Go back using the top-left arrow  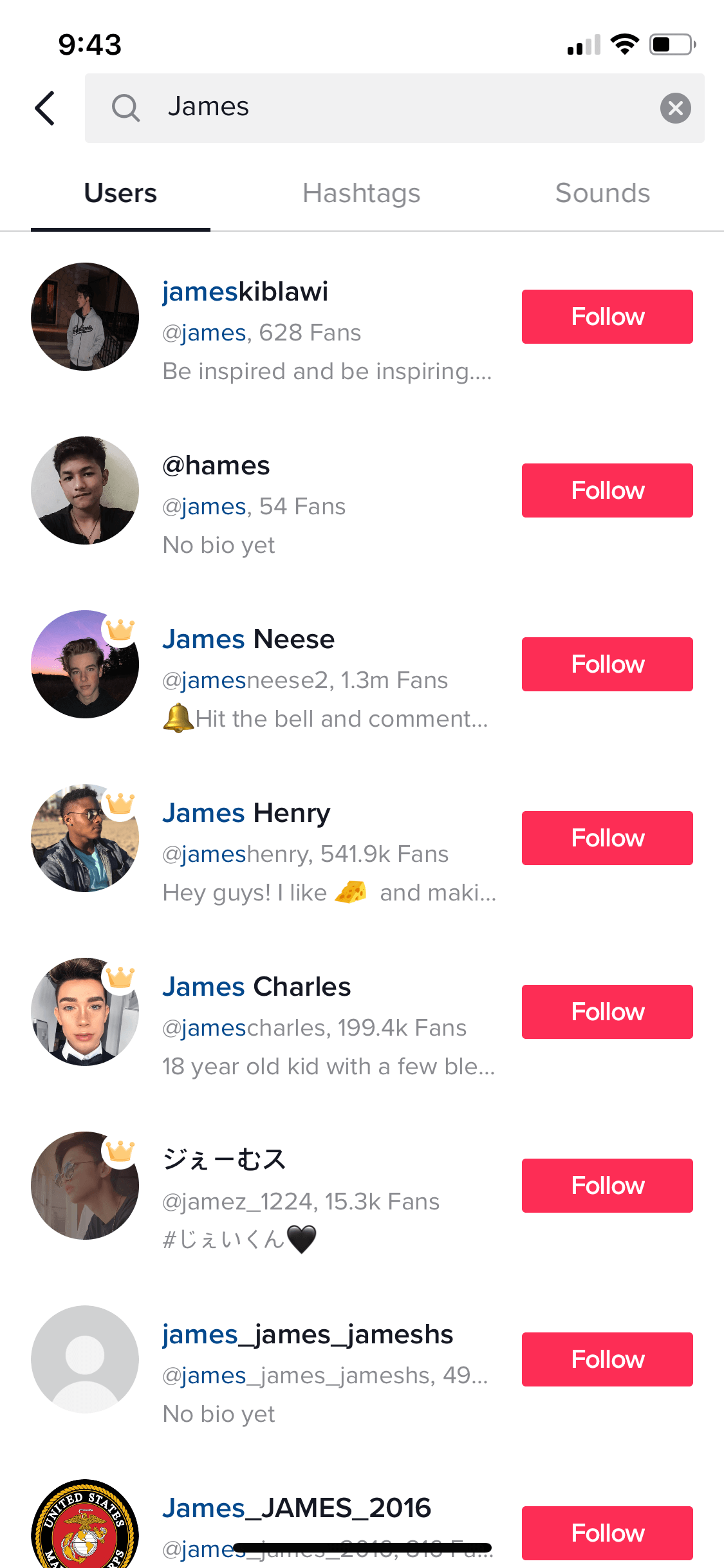(x=45, y=107)
